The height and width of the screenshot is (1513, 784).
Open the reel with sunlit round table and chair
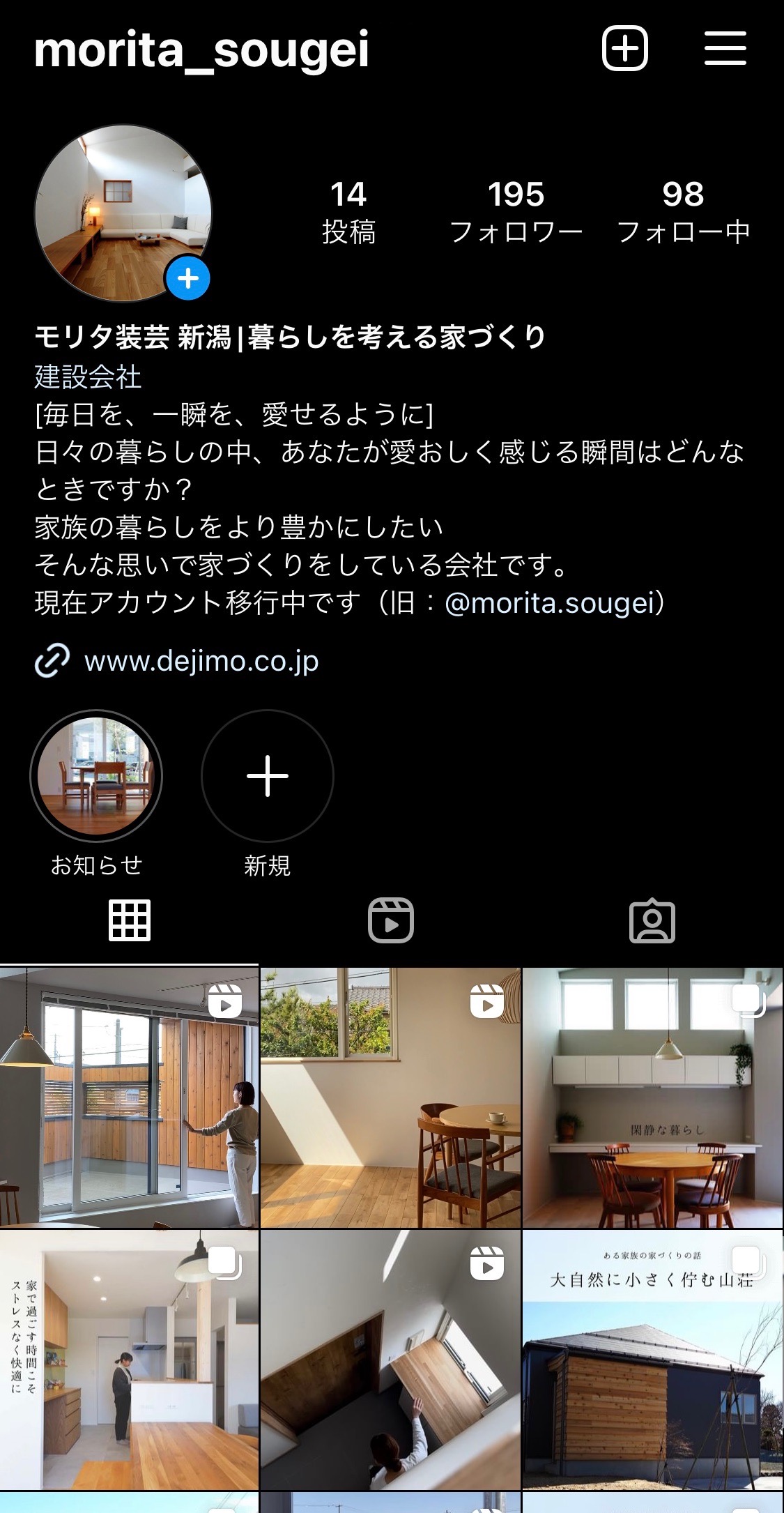(390, 1097)
